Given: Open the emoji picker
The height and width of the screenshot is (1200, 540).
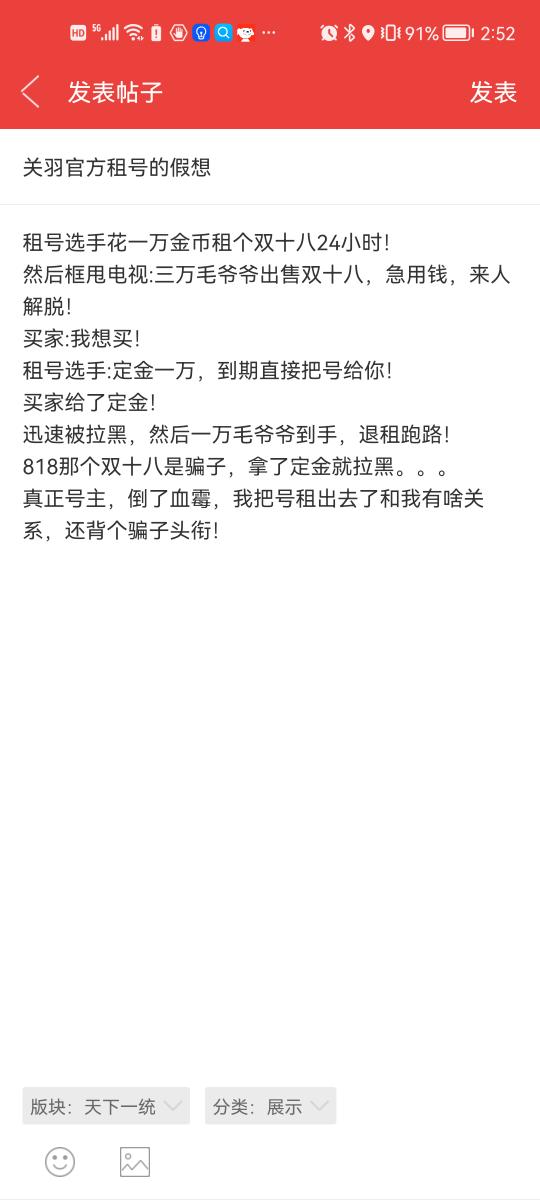Looking at the screenshot, I should click(60, 1161).
